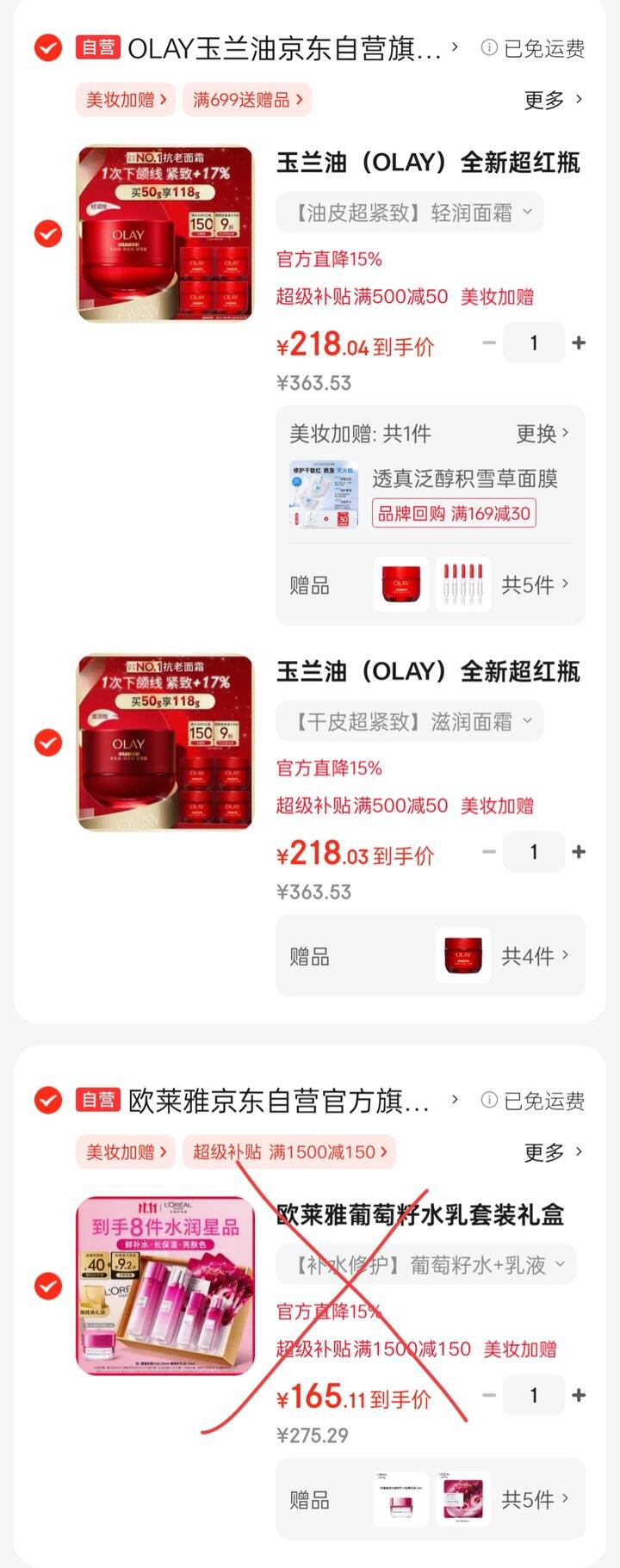Uncheck the OLAY玉兰油 store checkbox
Image resolution: width=620 pixels, height=1568 pixels.
[48, 48]
